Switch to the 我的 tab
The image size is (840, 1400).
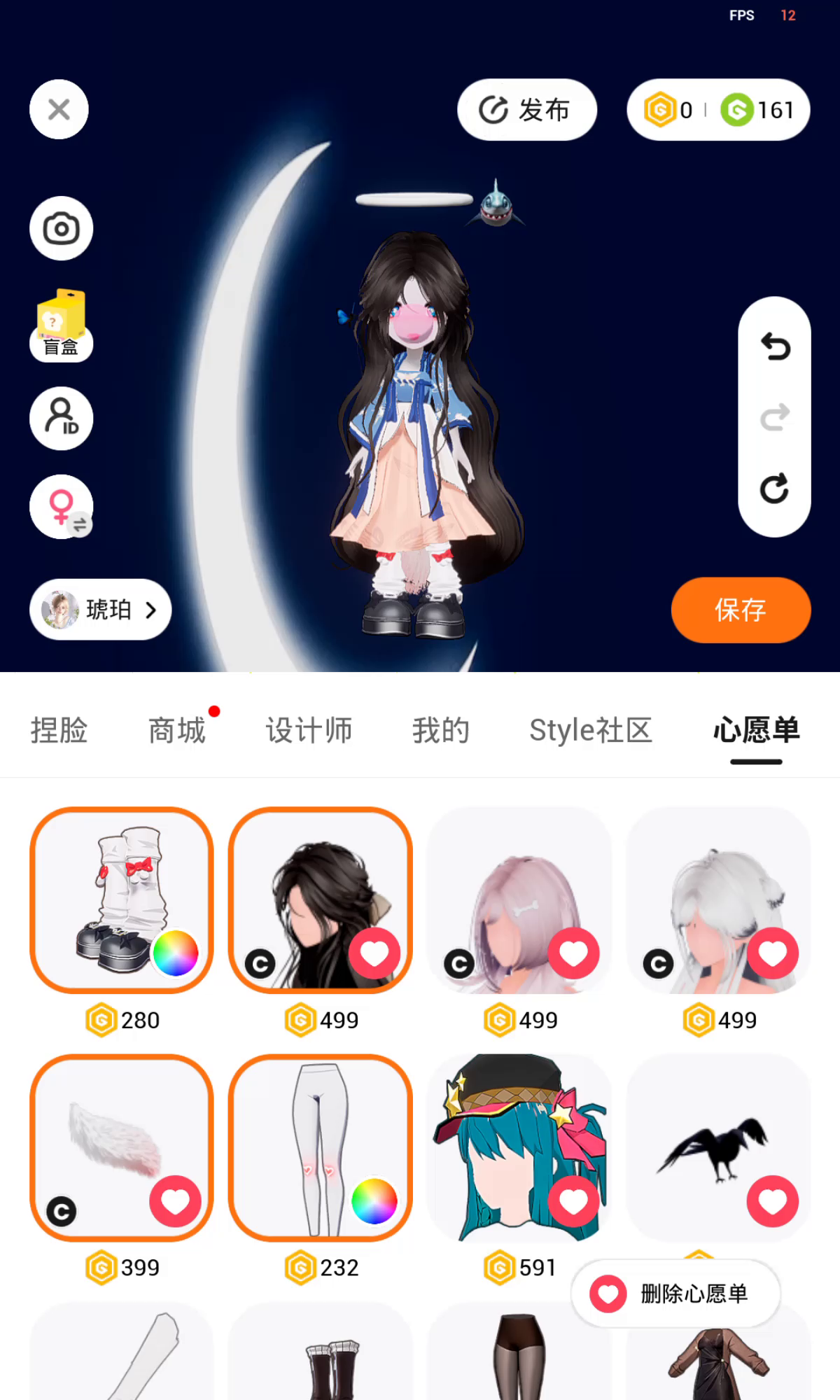(x=440, y=730)
